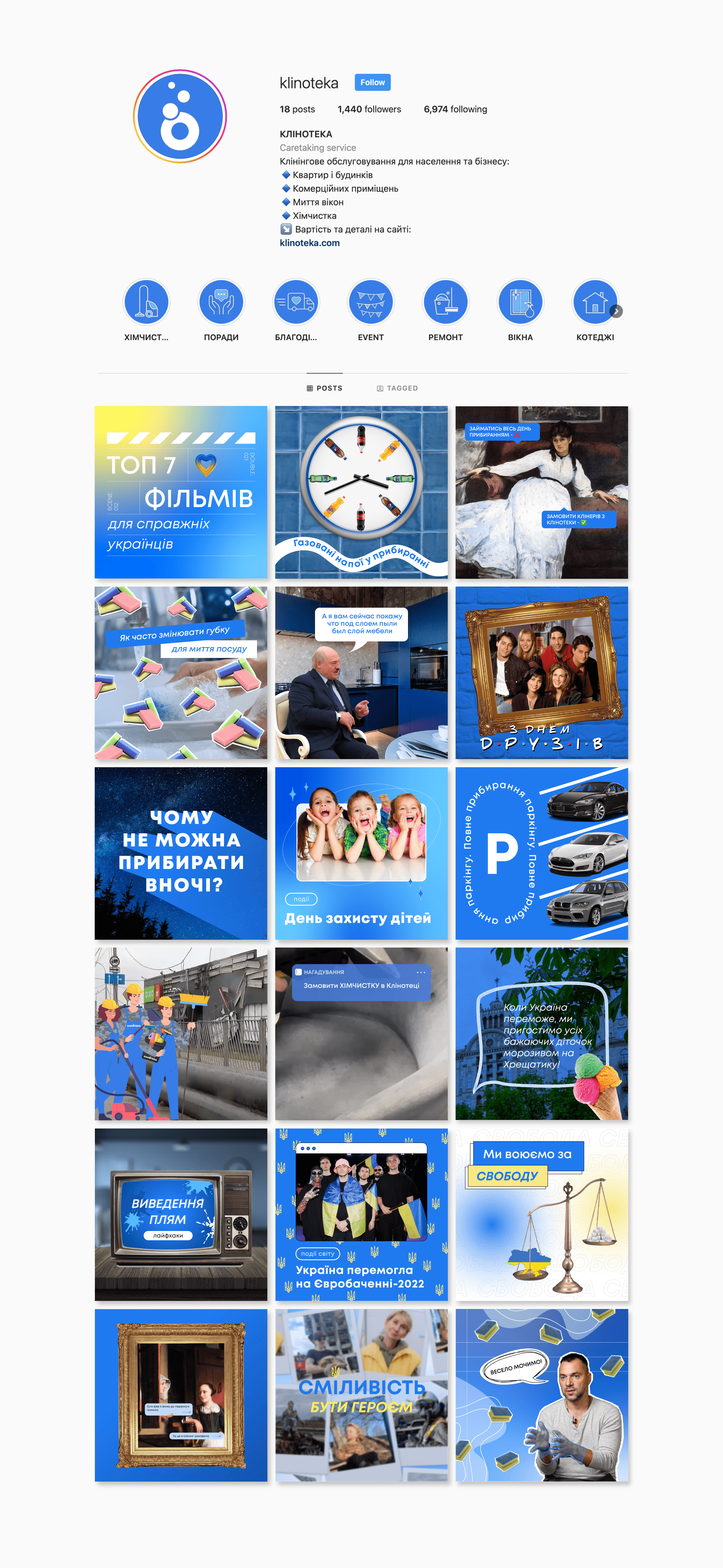The height and width of the screenshot is (1568, 723).
Task: Switch to the TAGGED tab
Action: coord(397,388)
